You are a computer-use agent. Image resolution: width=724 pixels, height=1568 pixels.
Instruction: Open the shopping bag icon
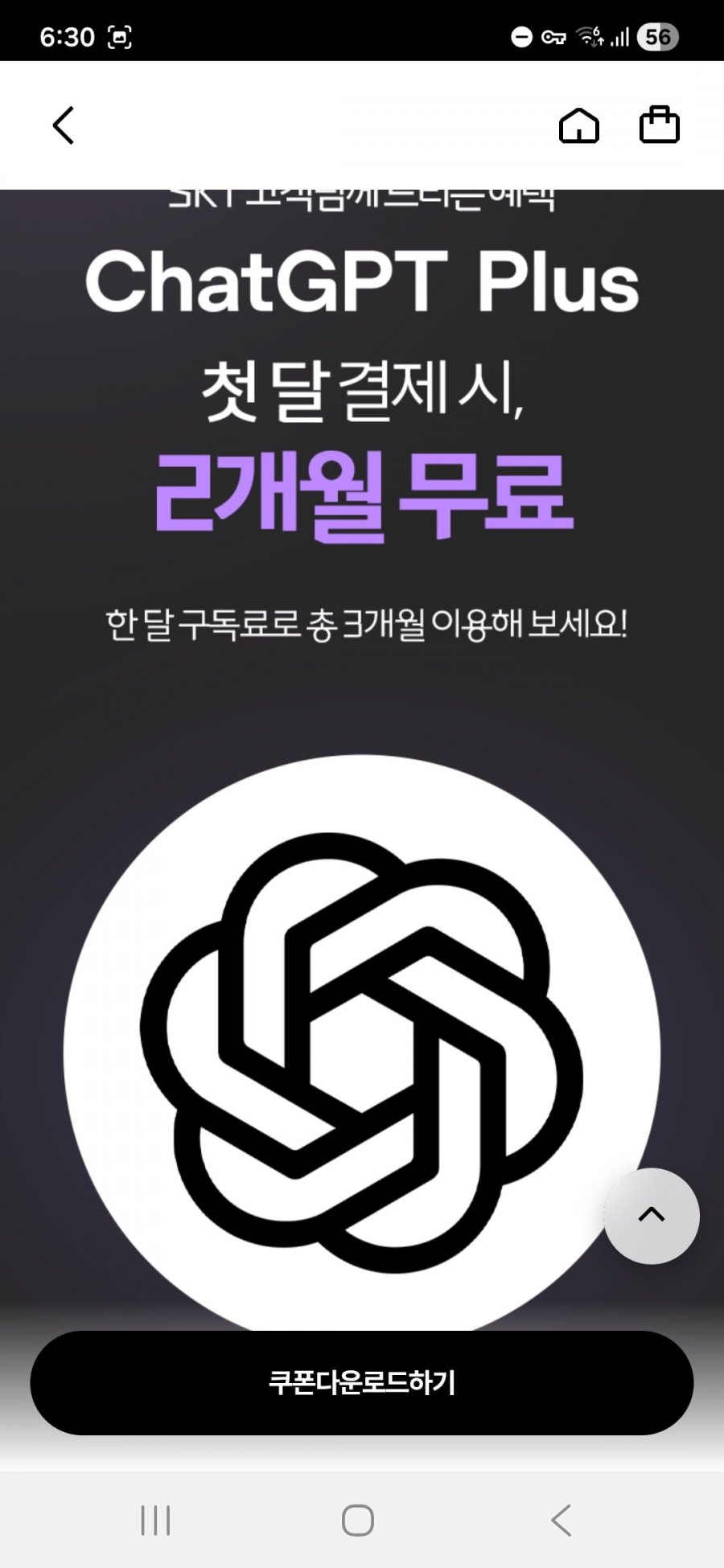(x=660, y=125)
